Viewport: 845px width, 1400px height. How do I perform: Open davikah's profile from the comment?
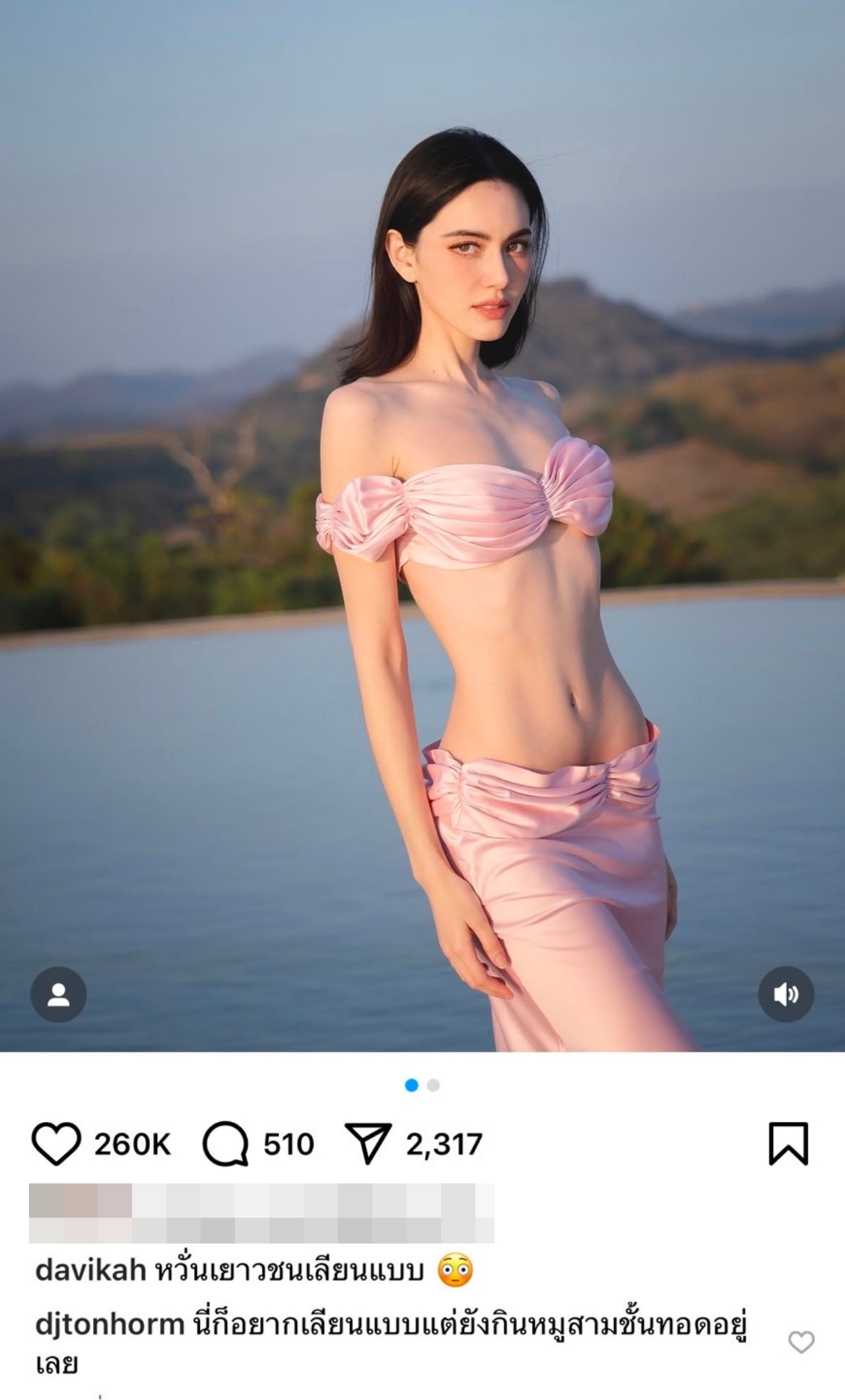click(x=90, y=1269)
